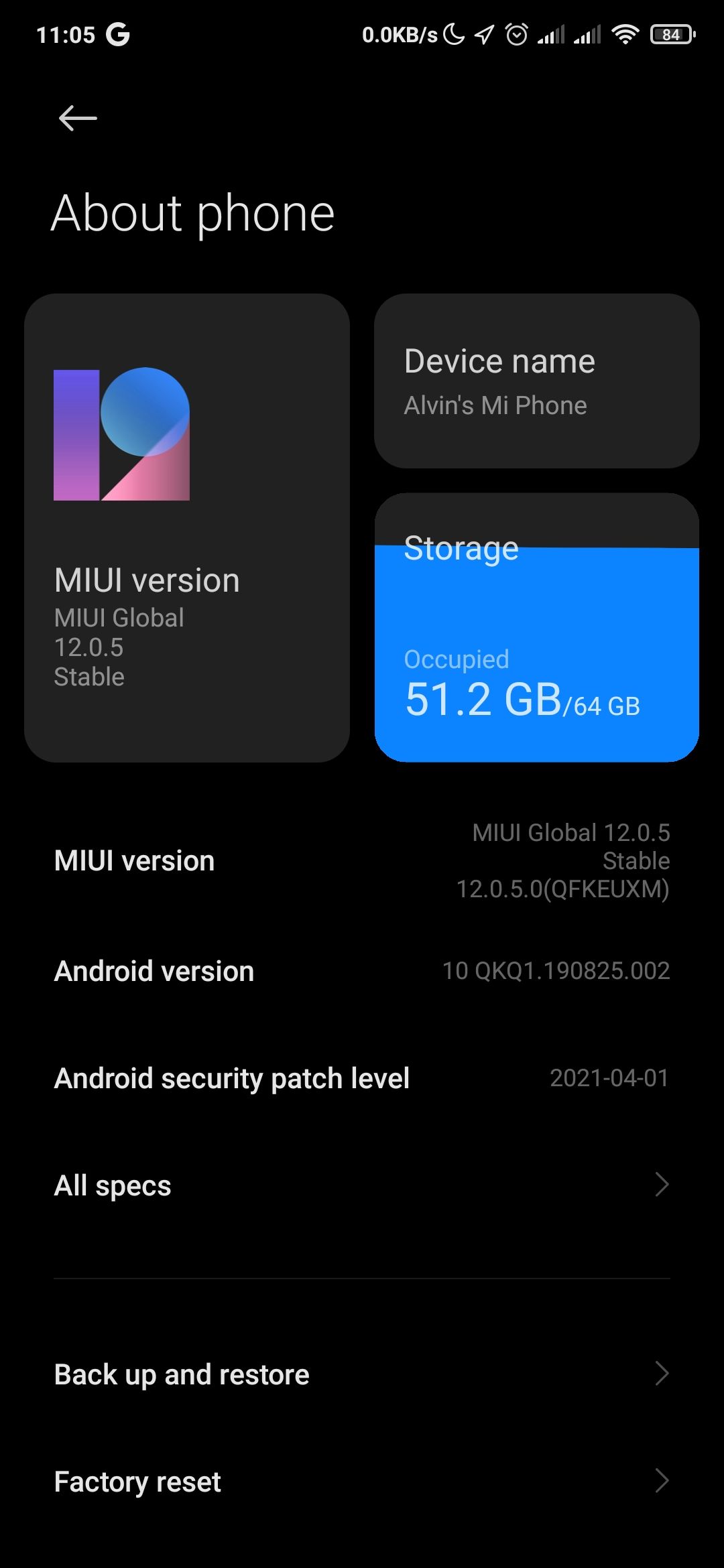The image size is (724, 1568).
Task: Expand All specs
Action: coord(362,1185)
